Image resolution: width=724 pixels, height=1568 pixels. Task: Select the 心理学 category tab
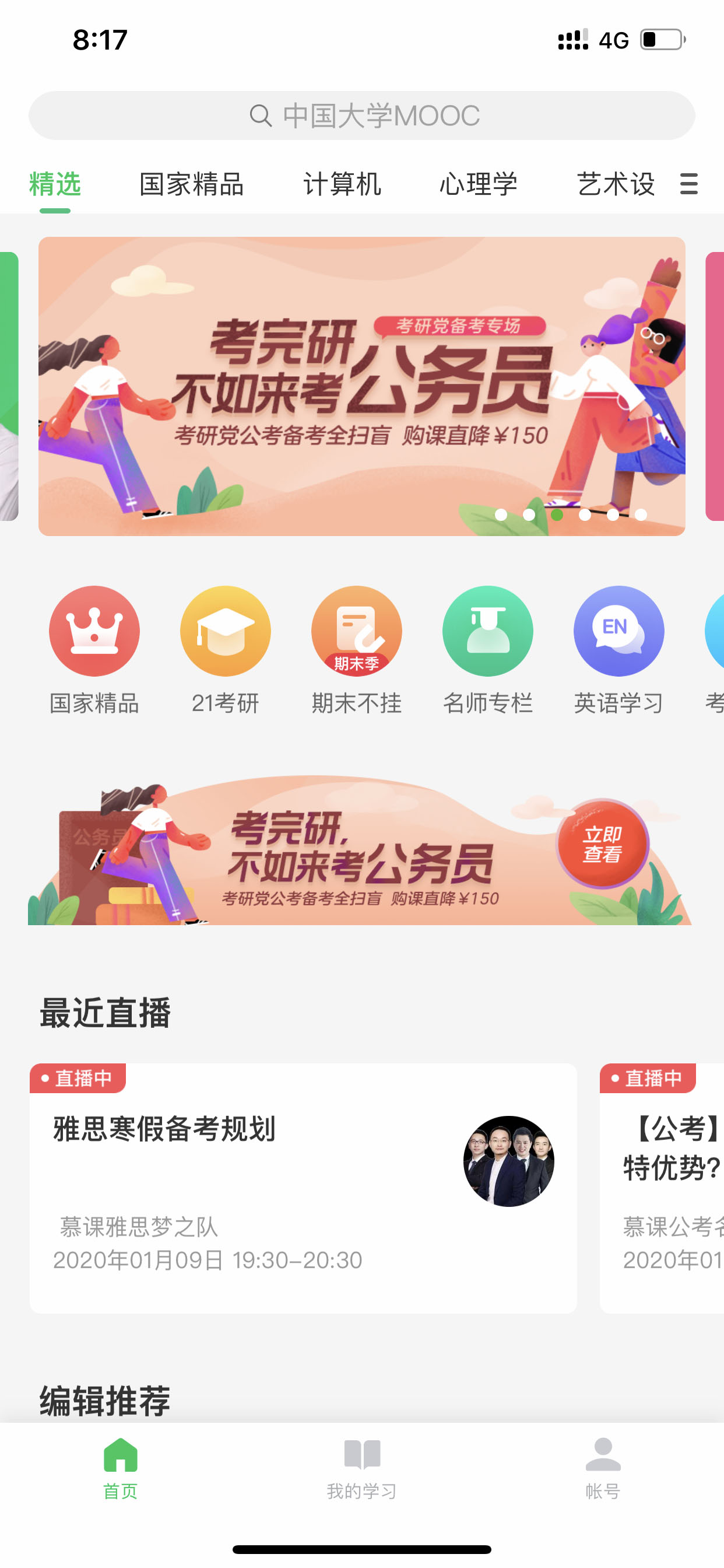click(x=479, y=184)
